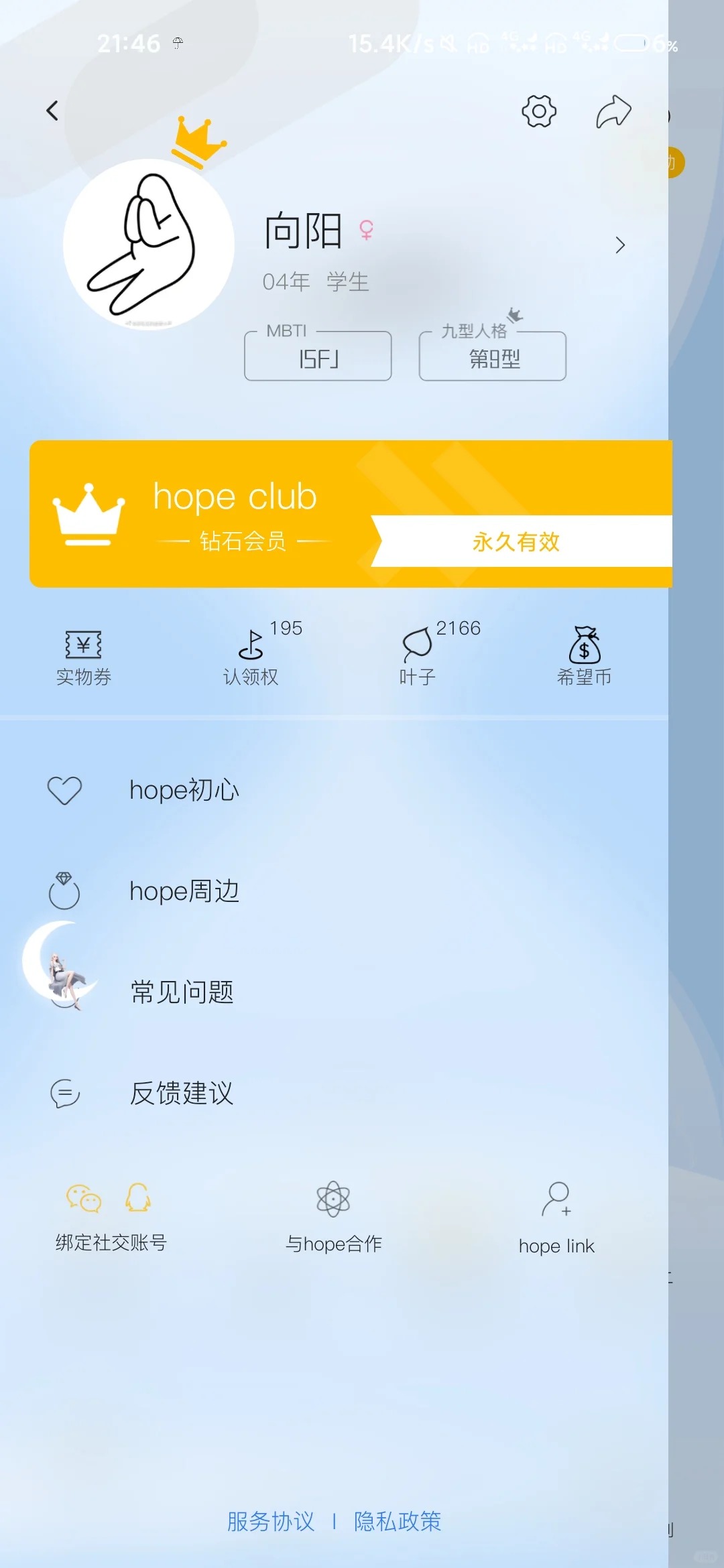The image size is (724, 1568).
Task: Go back using the top-left arrow
Action: [x=52, y=111]
